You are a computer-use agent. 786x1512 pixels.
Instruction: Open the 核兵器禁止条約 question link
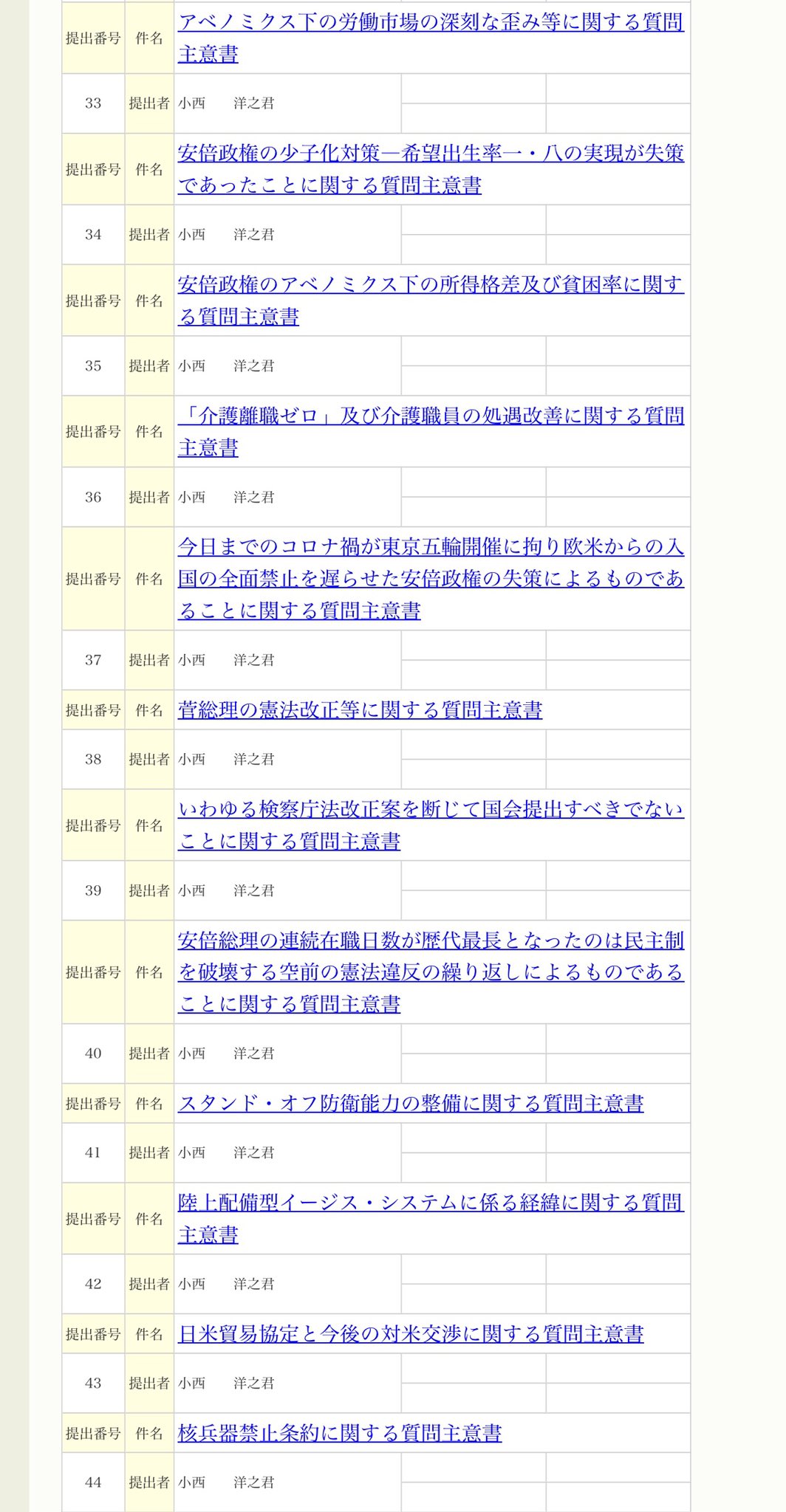(340, 1433)
